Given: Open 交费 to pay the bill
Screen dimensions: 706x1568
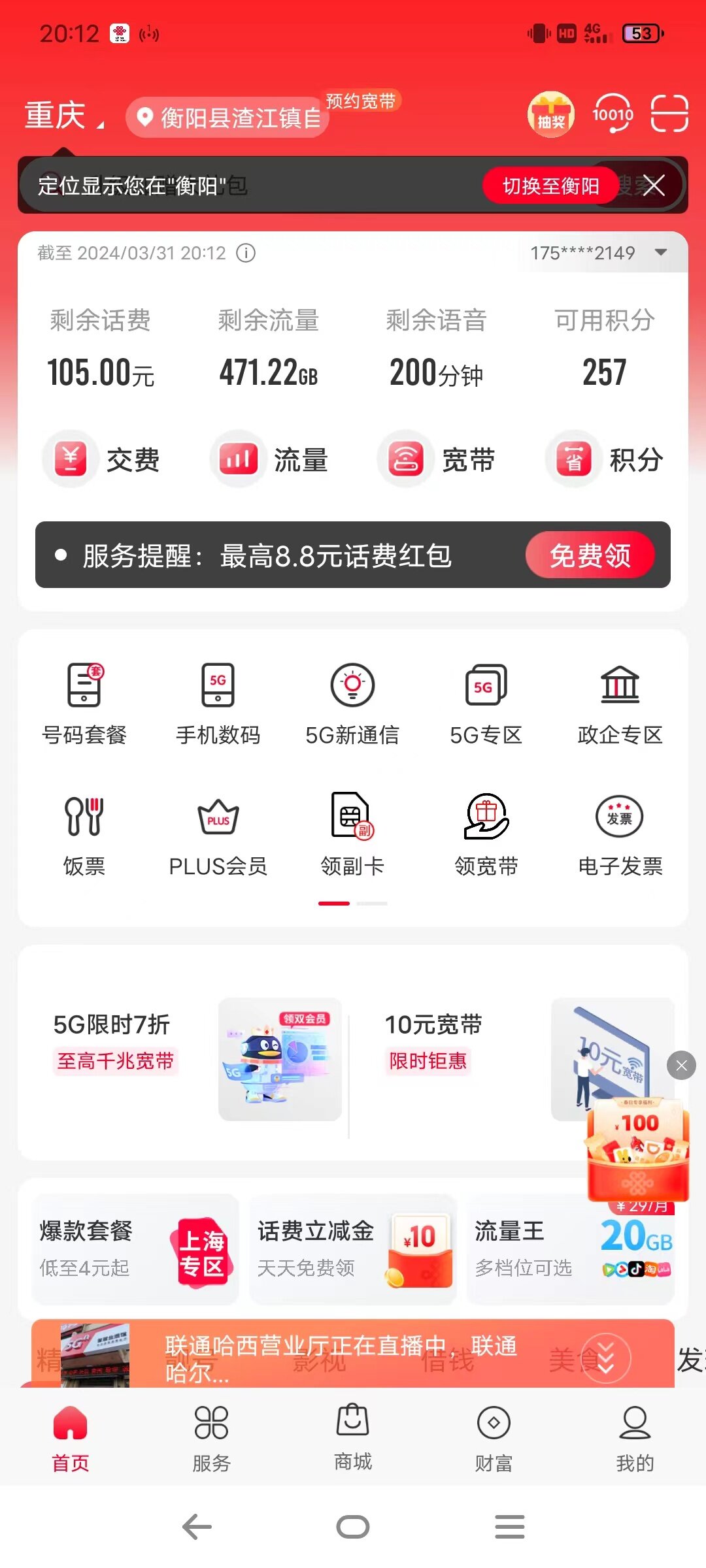Looking at the screenshot, I should [x=101, y=459].
